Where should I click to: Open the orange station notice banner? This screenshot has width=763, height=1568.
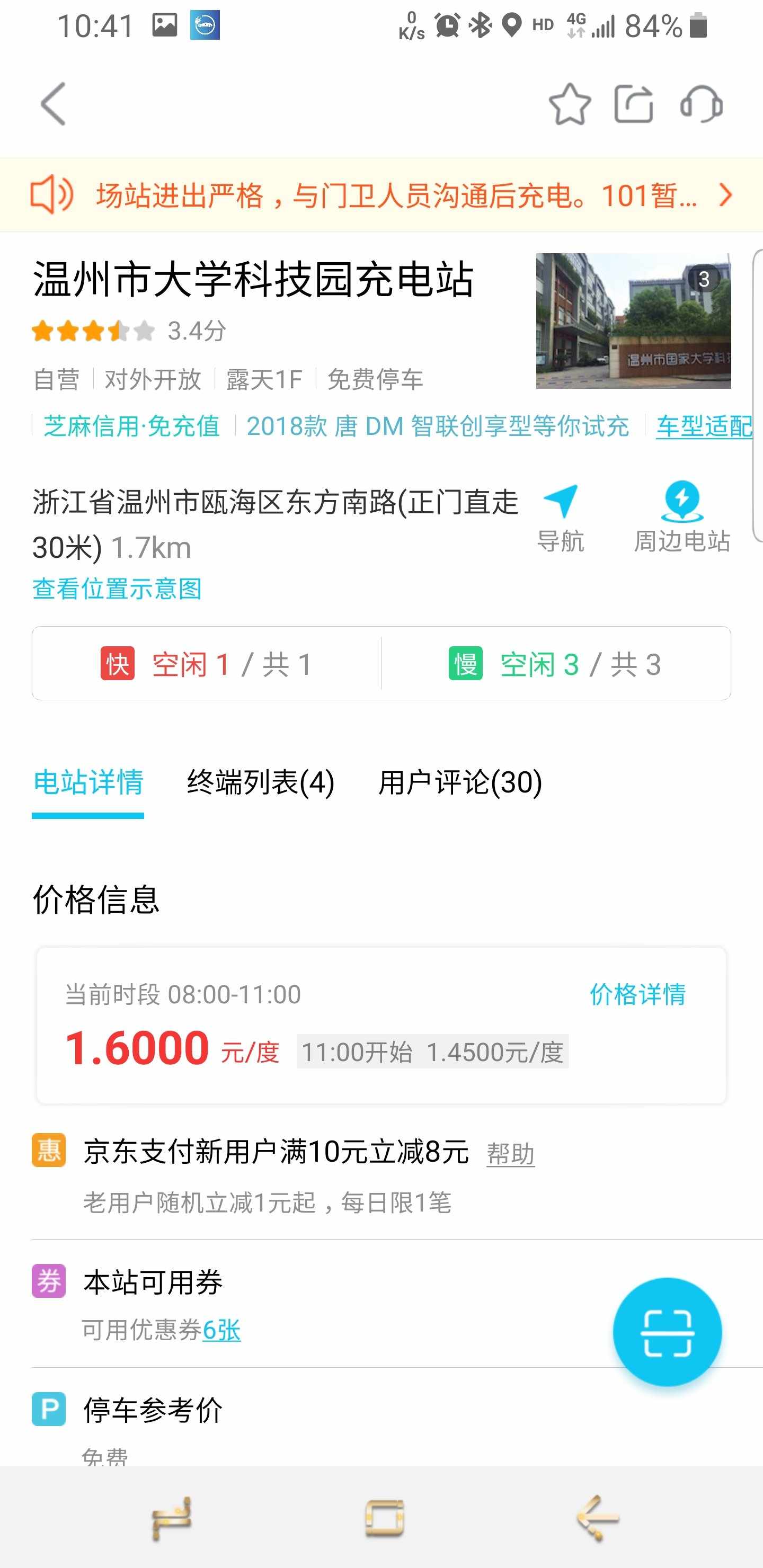(x=381, y=195)
